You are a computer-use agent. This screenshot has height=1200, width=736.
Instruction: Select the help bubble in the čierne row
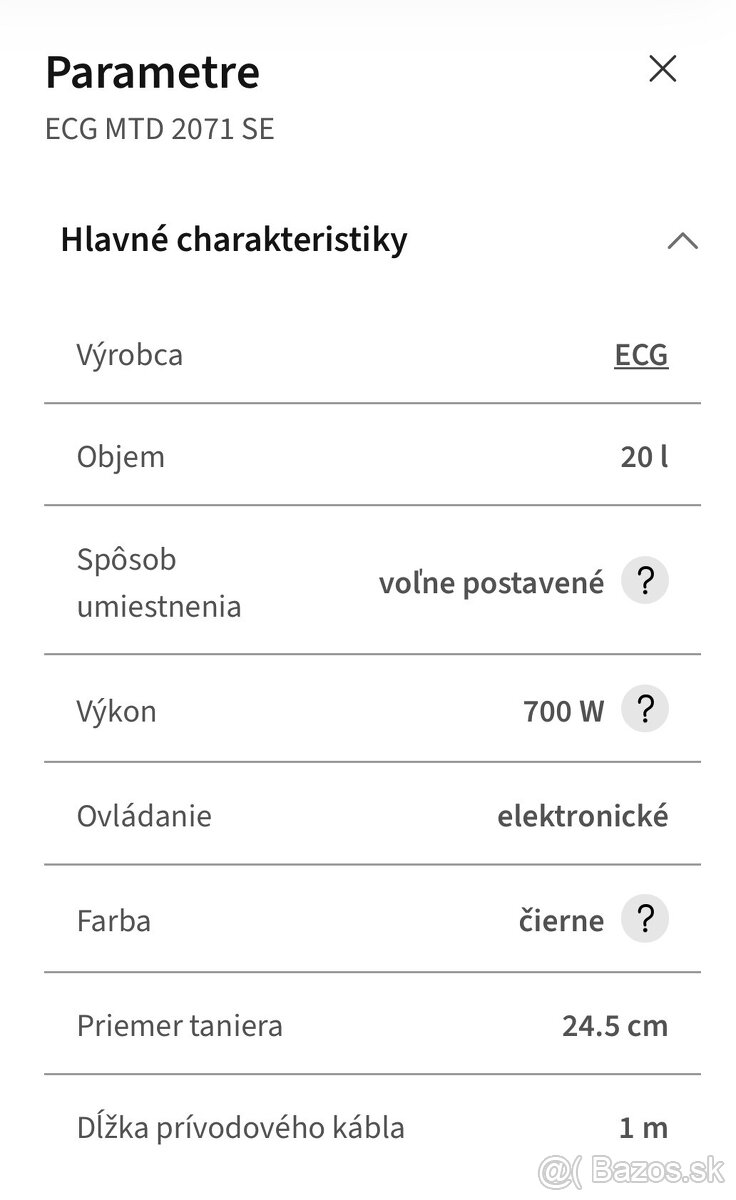(x=646, y=919)
